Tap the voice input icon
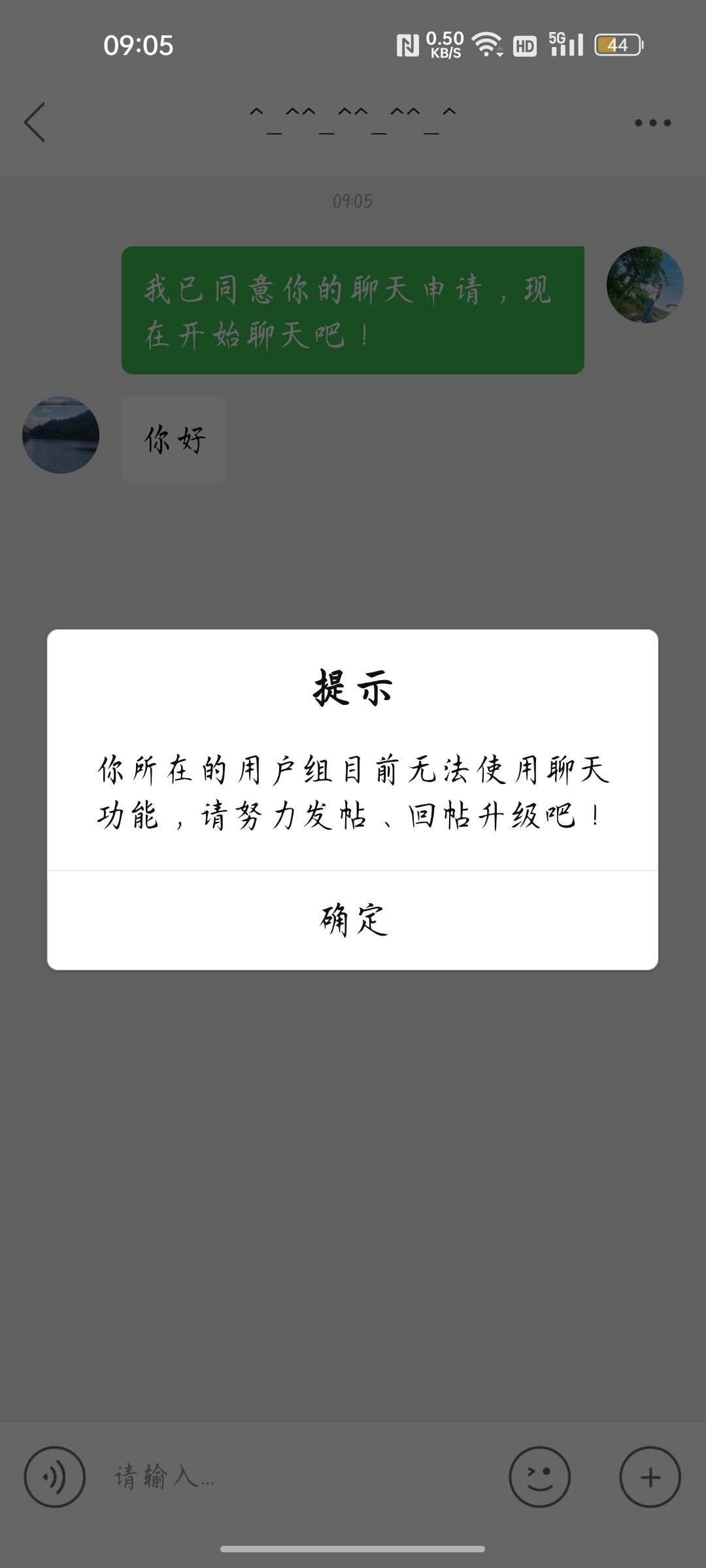This screenshot has height=1568, width=706. tap(55, 1477)
